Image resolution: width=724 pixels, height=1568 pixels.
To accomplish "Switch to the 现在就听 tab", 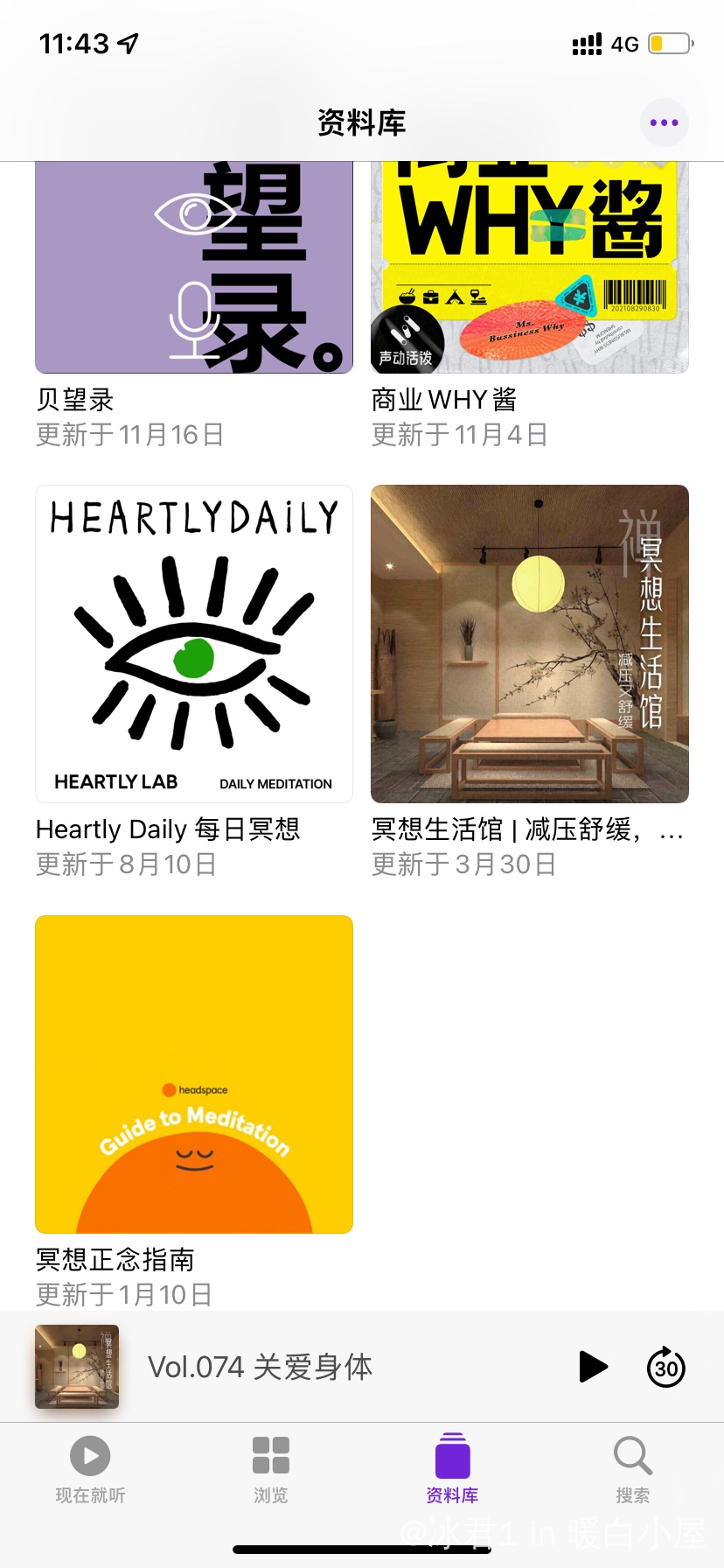I will click(90, 1470).
